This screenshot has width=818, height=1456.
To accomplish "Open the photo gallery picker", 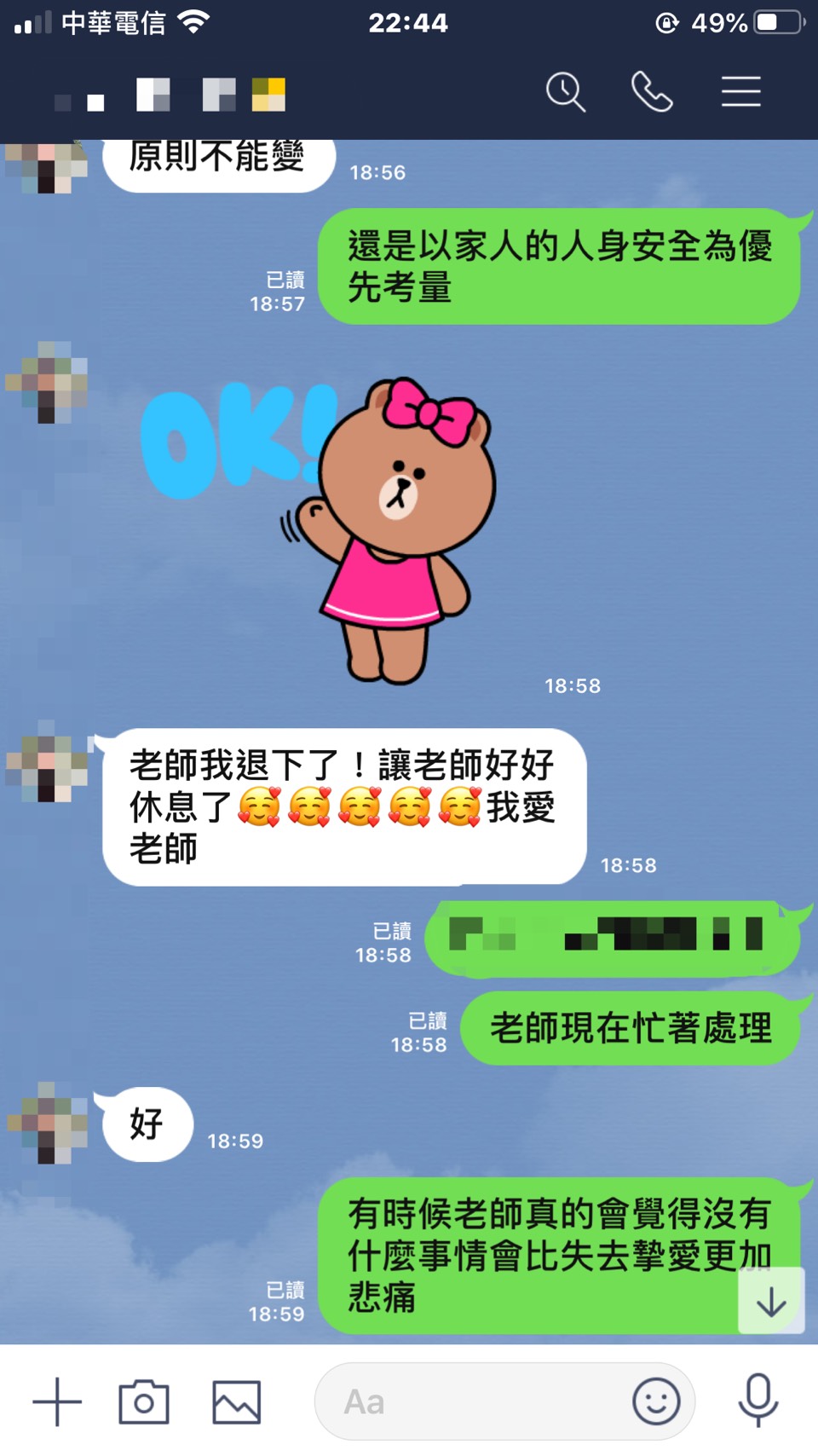I will 236,1401.
